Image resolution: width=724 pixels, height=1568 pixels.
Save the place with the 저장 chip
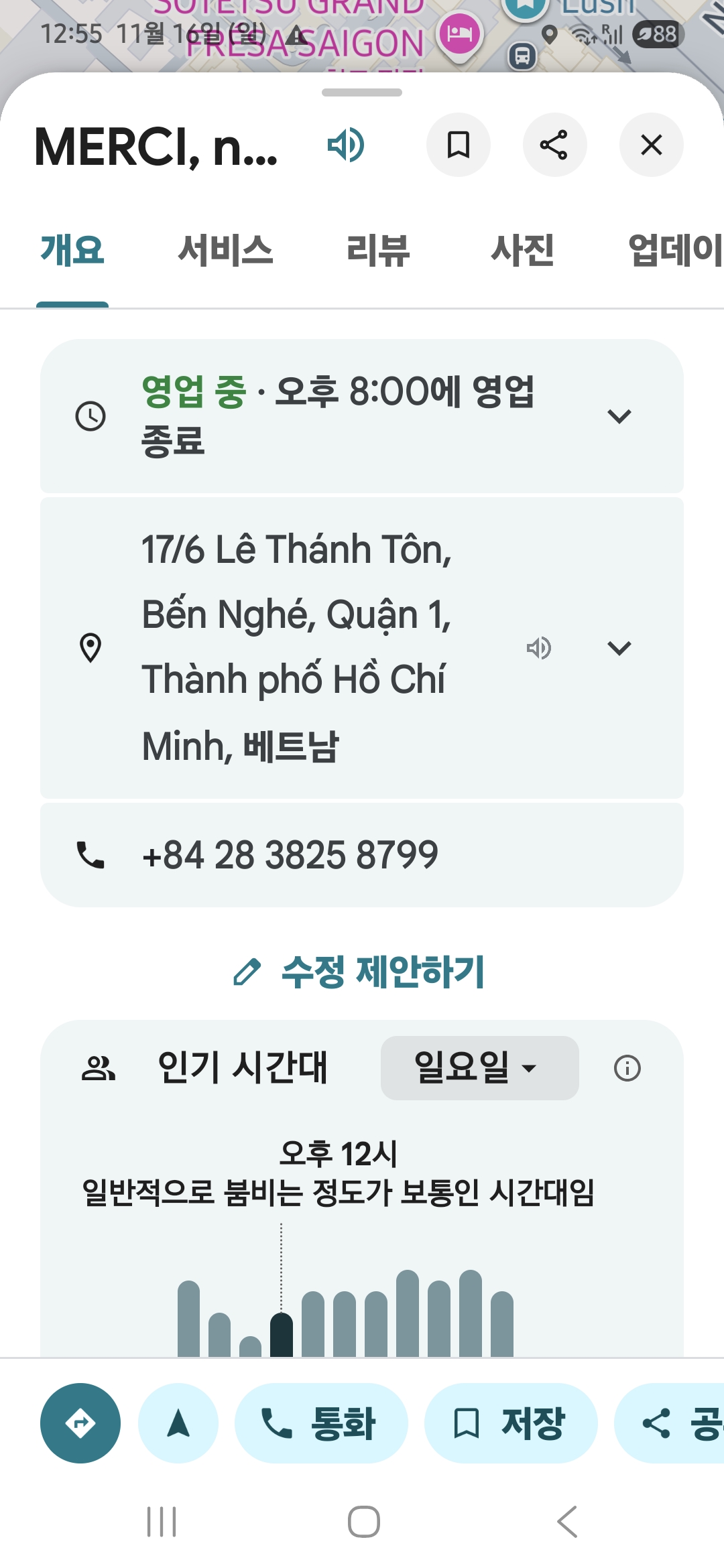tap(511, 1423)
